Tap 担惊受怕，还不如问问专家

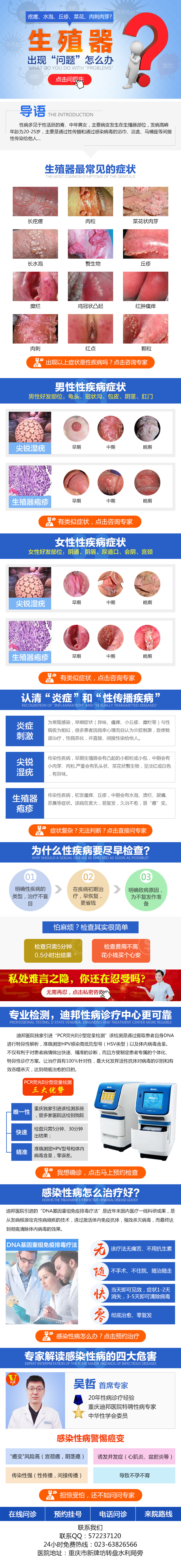tap(90, 1495)
